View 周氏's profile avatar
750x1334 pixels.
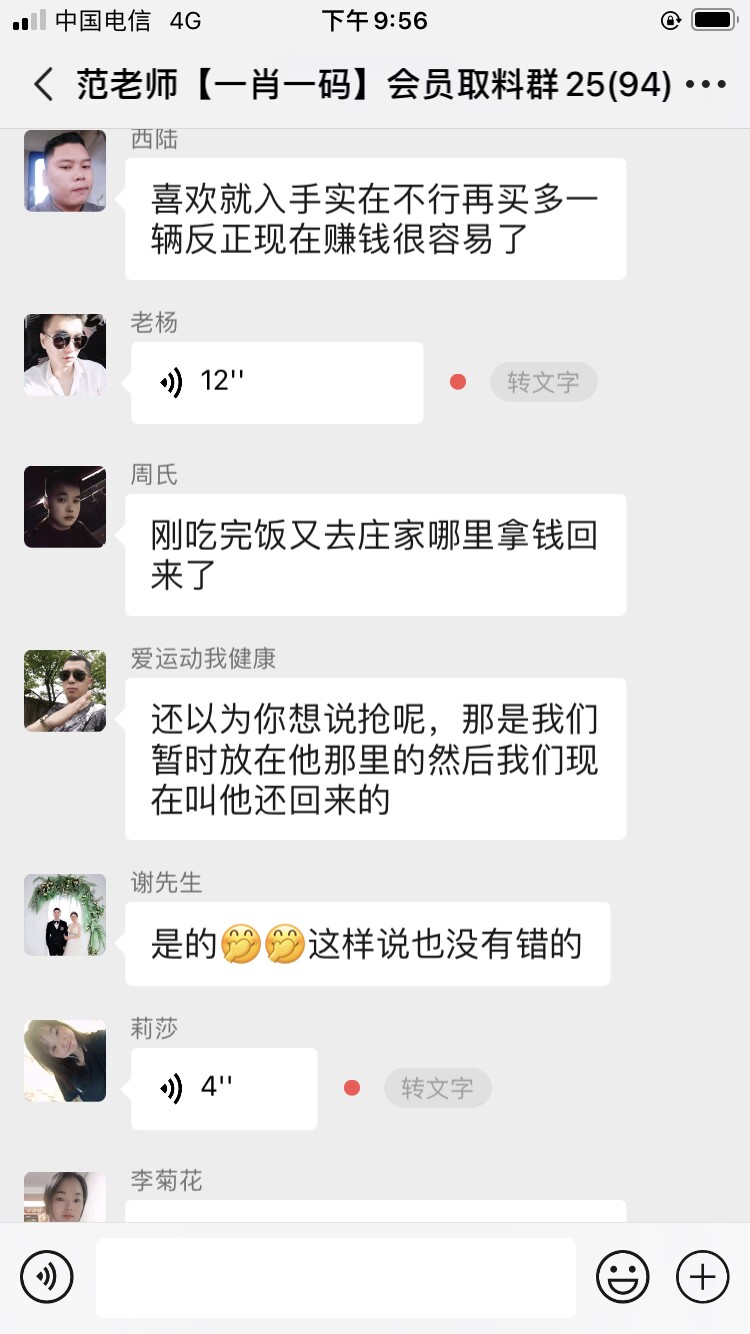65,507
